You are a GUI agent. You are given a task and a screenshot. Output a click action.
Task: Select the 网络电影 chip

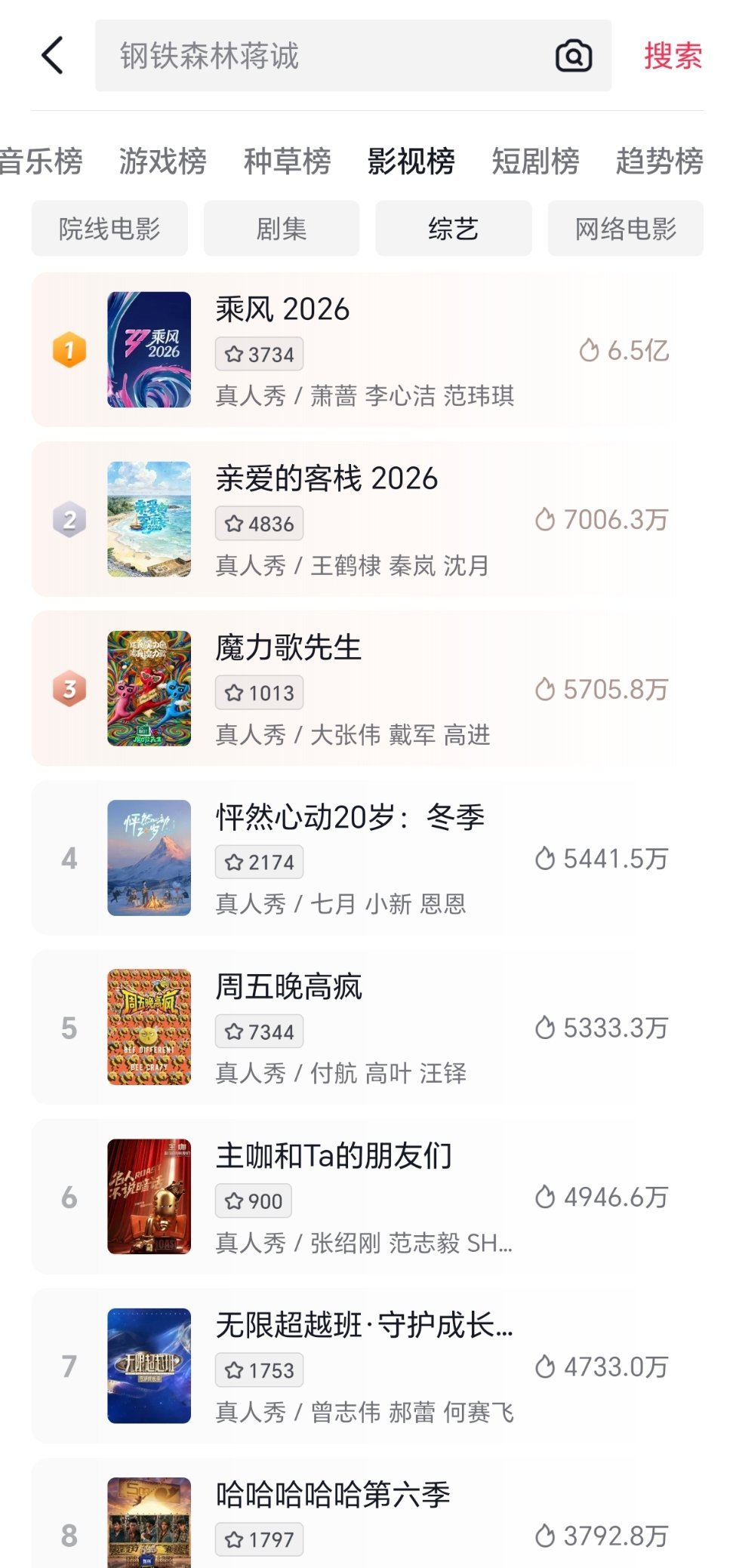coord(625,229)
